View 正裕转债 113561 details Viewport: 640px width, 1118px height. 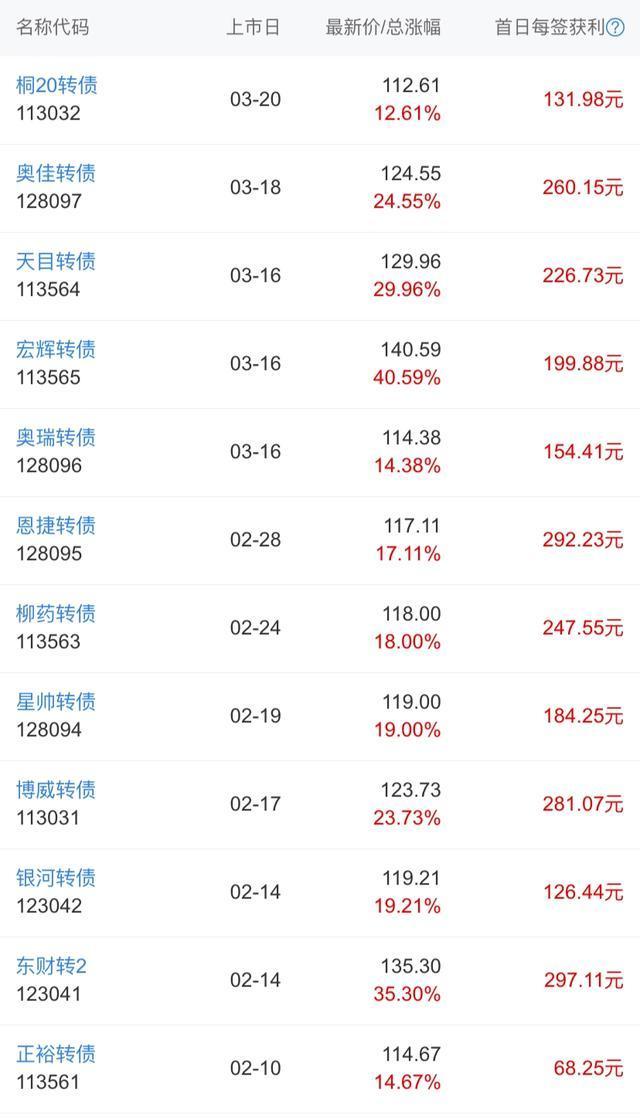click(320, 1069)
